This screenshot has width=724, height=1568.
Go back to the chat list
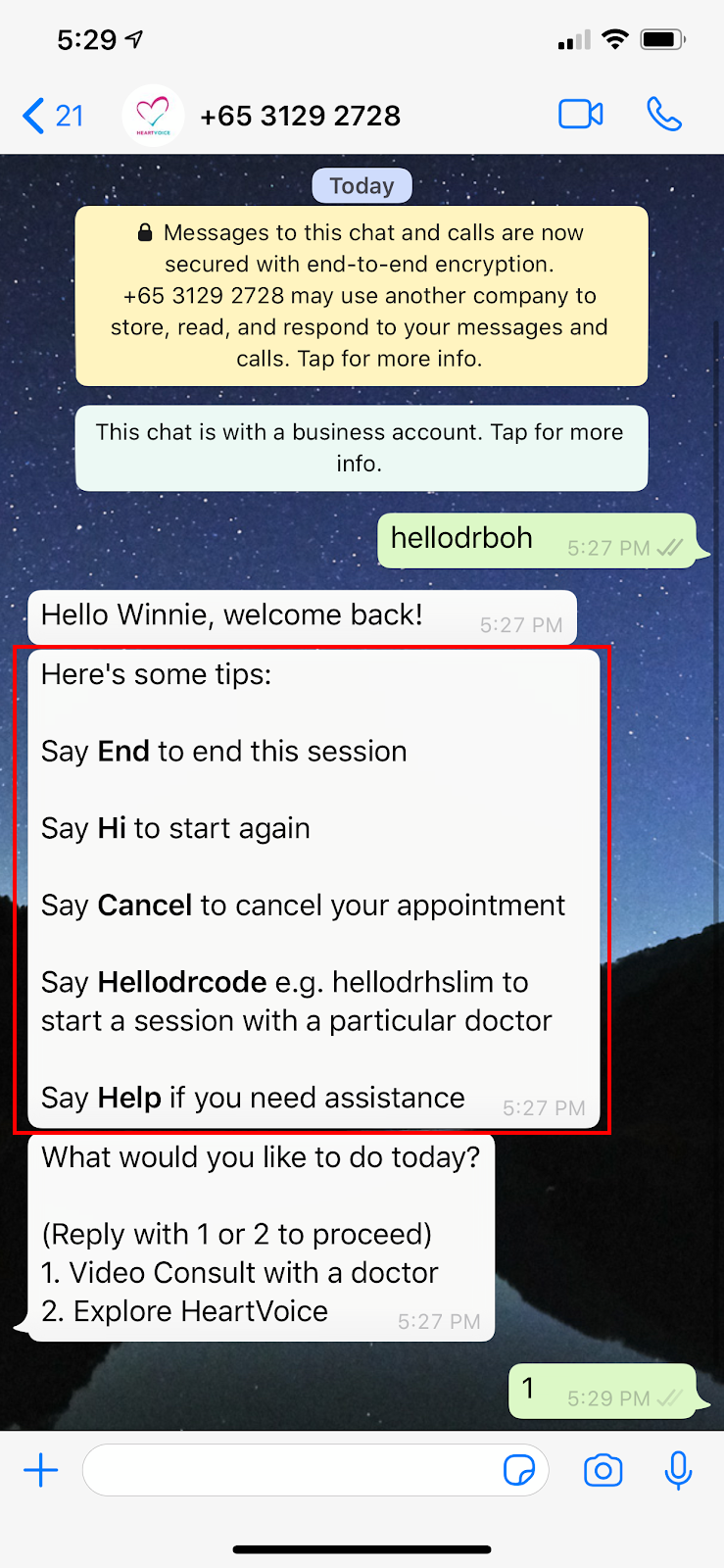53,116
